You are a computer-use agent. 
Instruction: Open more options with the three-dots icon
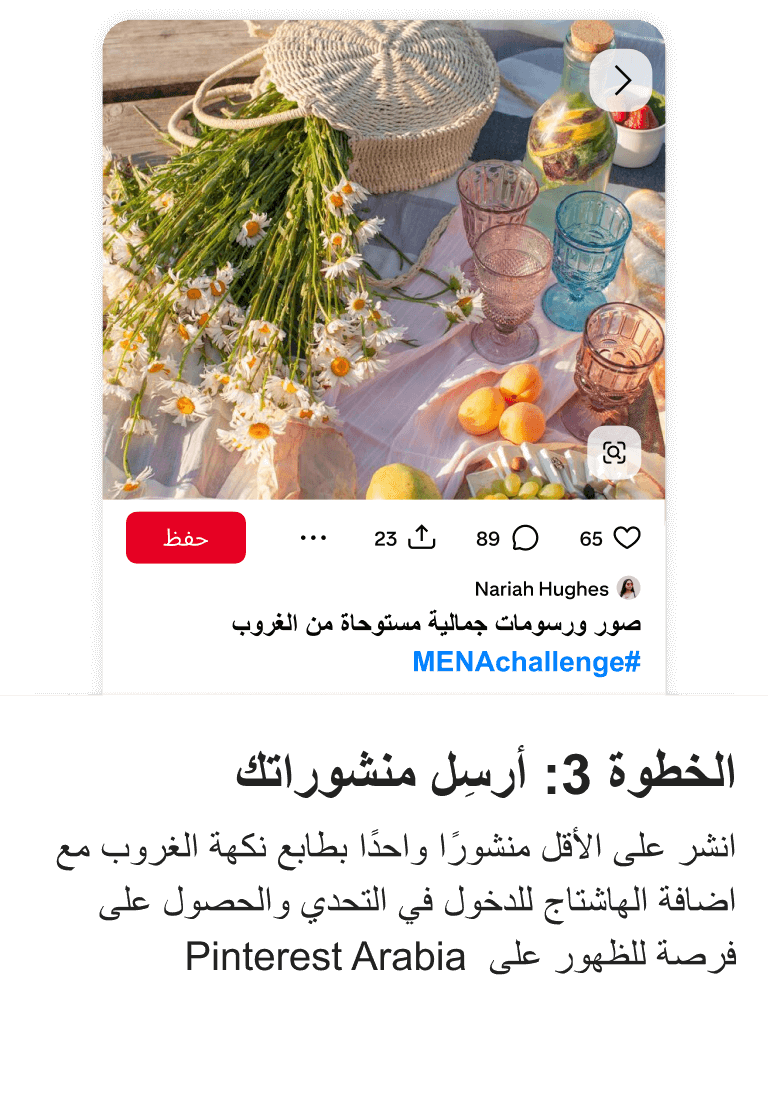pos(313,537)
